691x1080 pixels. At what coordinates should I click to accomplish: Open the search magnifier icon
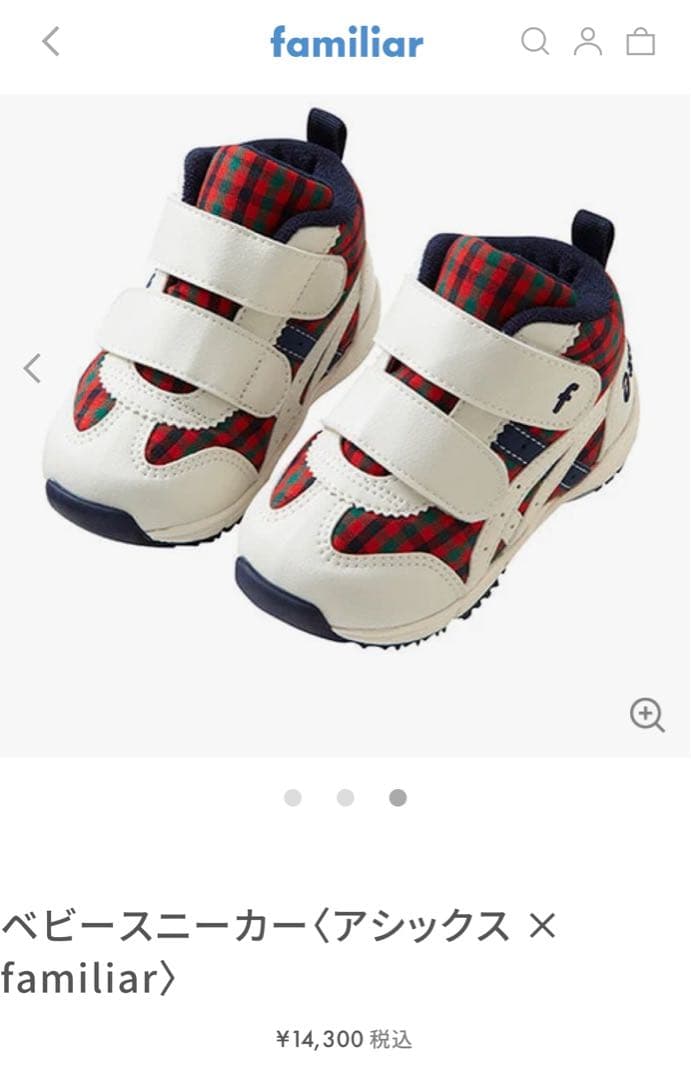pyautogui.click(x=535, y=41)
